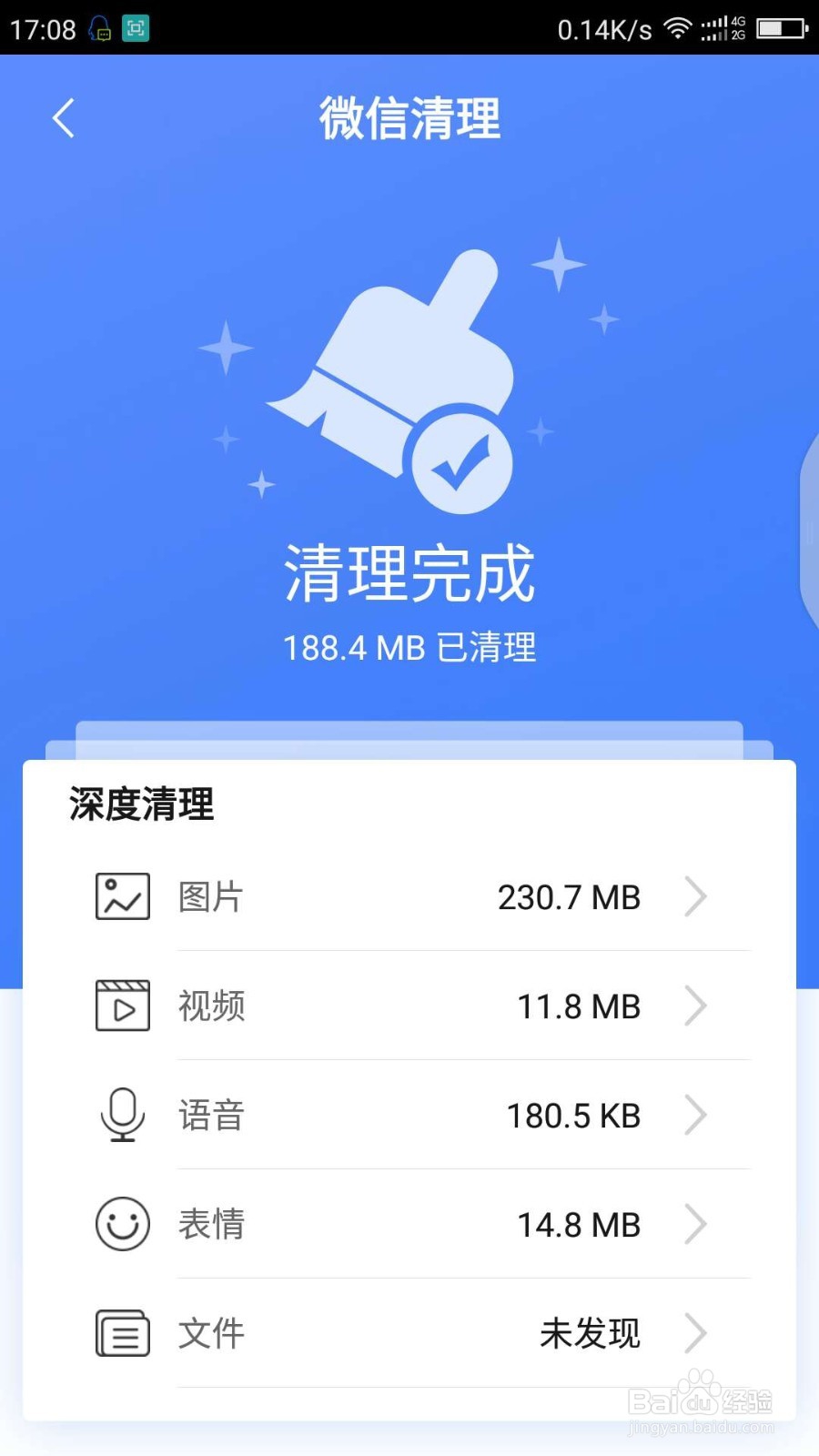This screenshot has height=1456, width=819.
Task: Open the 图片 (images) category icon
Action: (122, 896)
